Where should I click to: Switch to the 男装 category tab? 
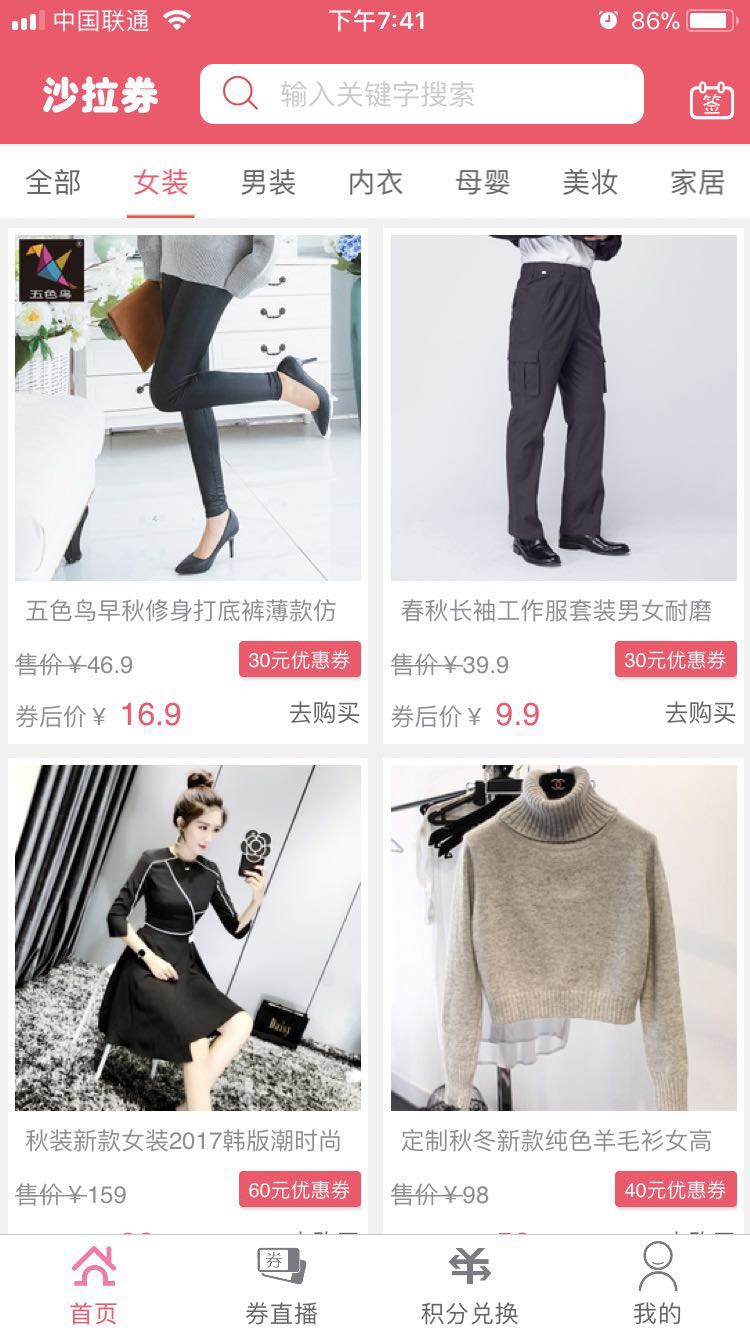pos(268,182)
